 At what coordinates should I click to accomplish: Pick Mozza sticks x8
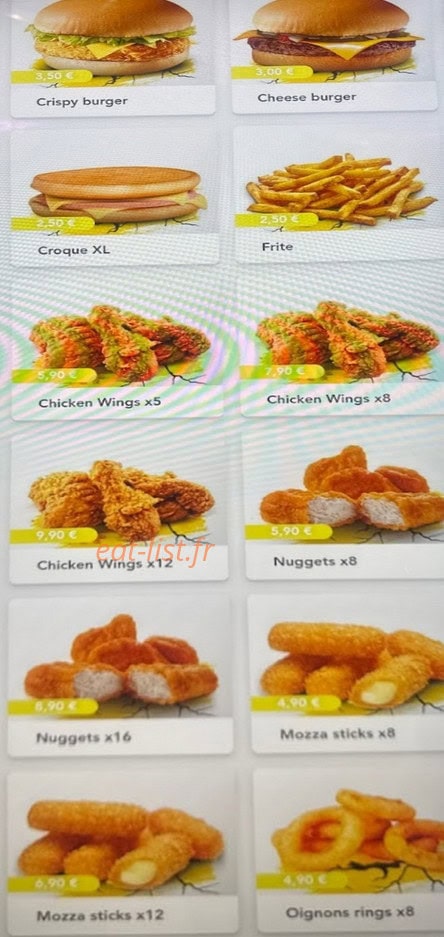coord(347,673)
